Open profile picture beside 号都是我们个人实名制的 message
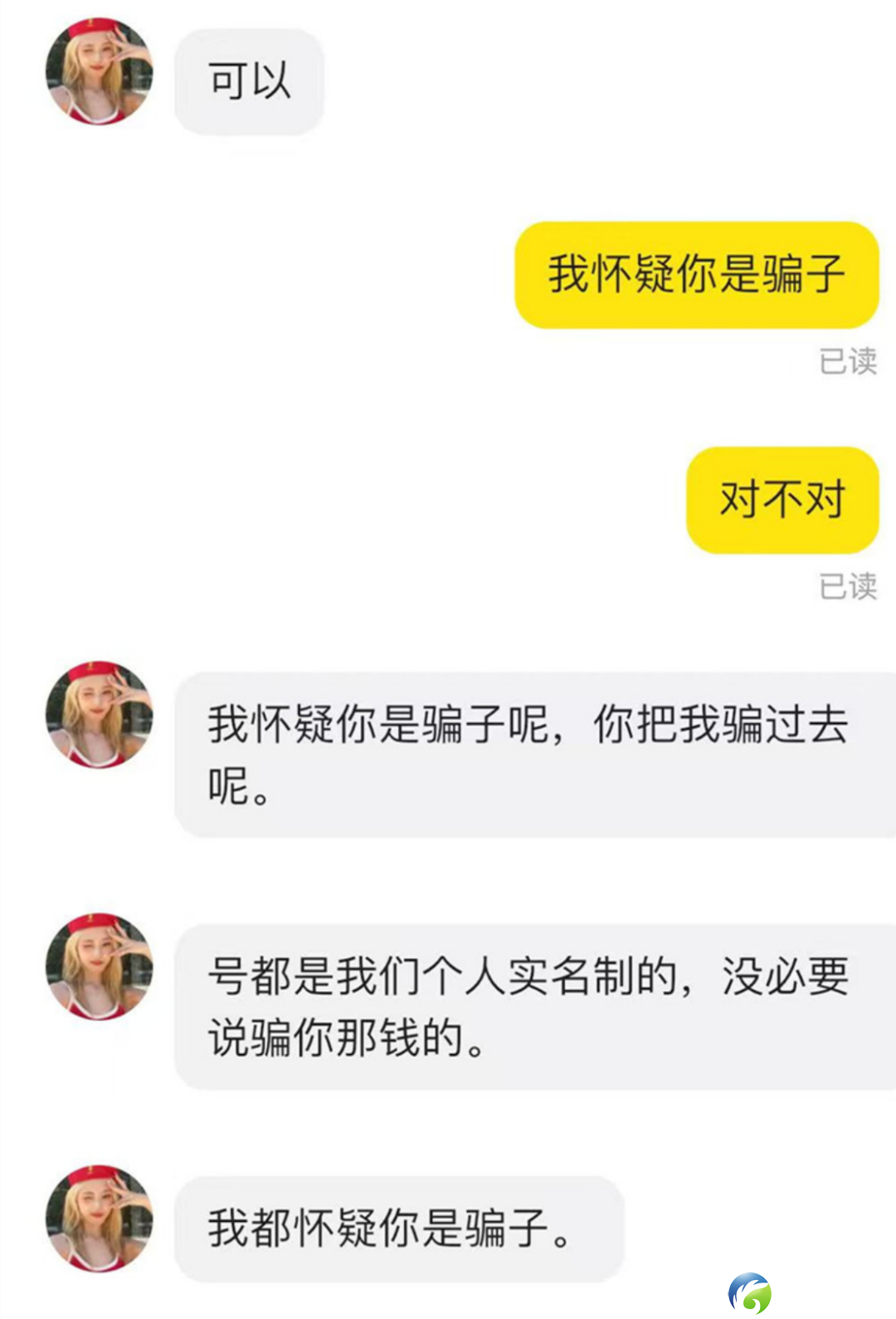Viewport: 896px width, 1319px height. 99,966
